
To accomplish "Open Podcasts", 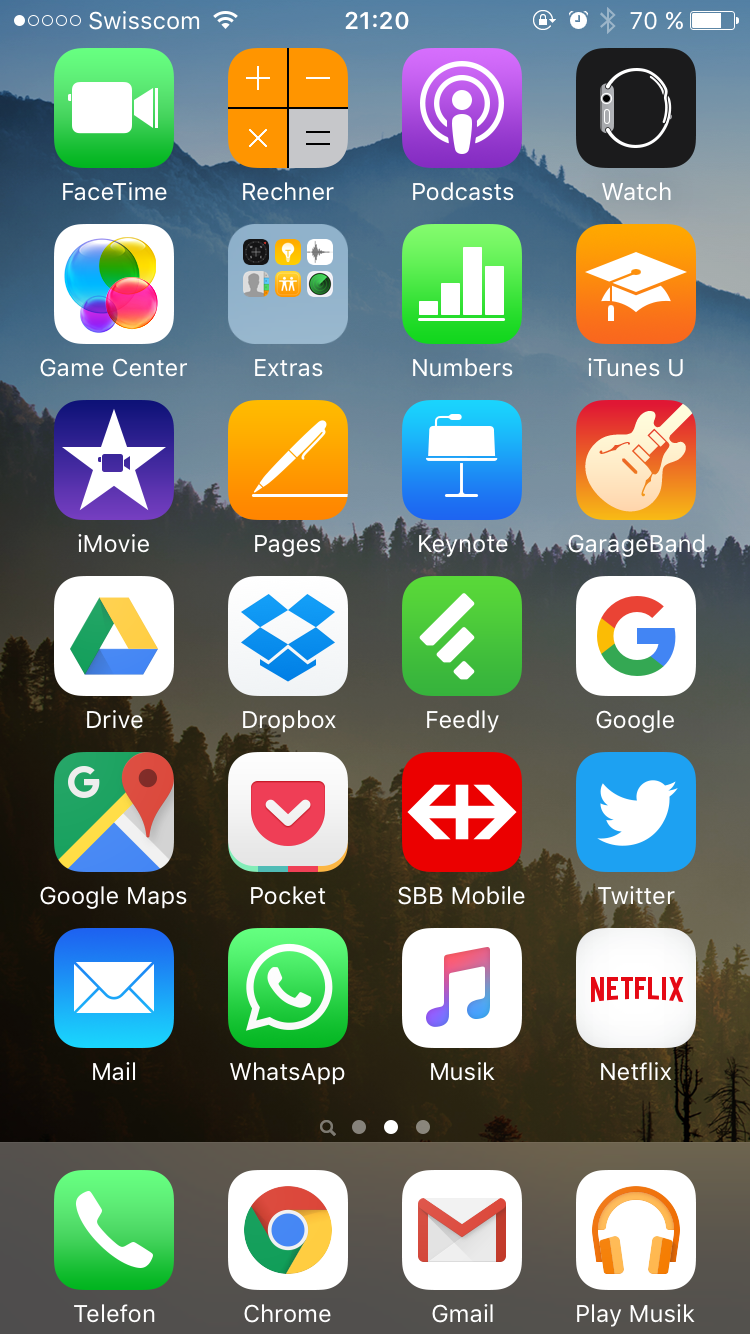I will 462,108.
